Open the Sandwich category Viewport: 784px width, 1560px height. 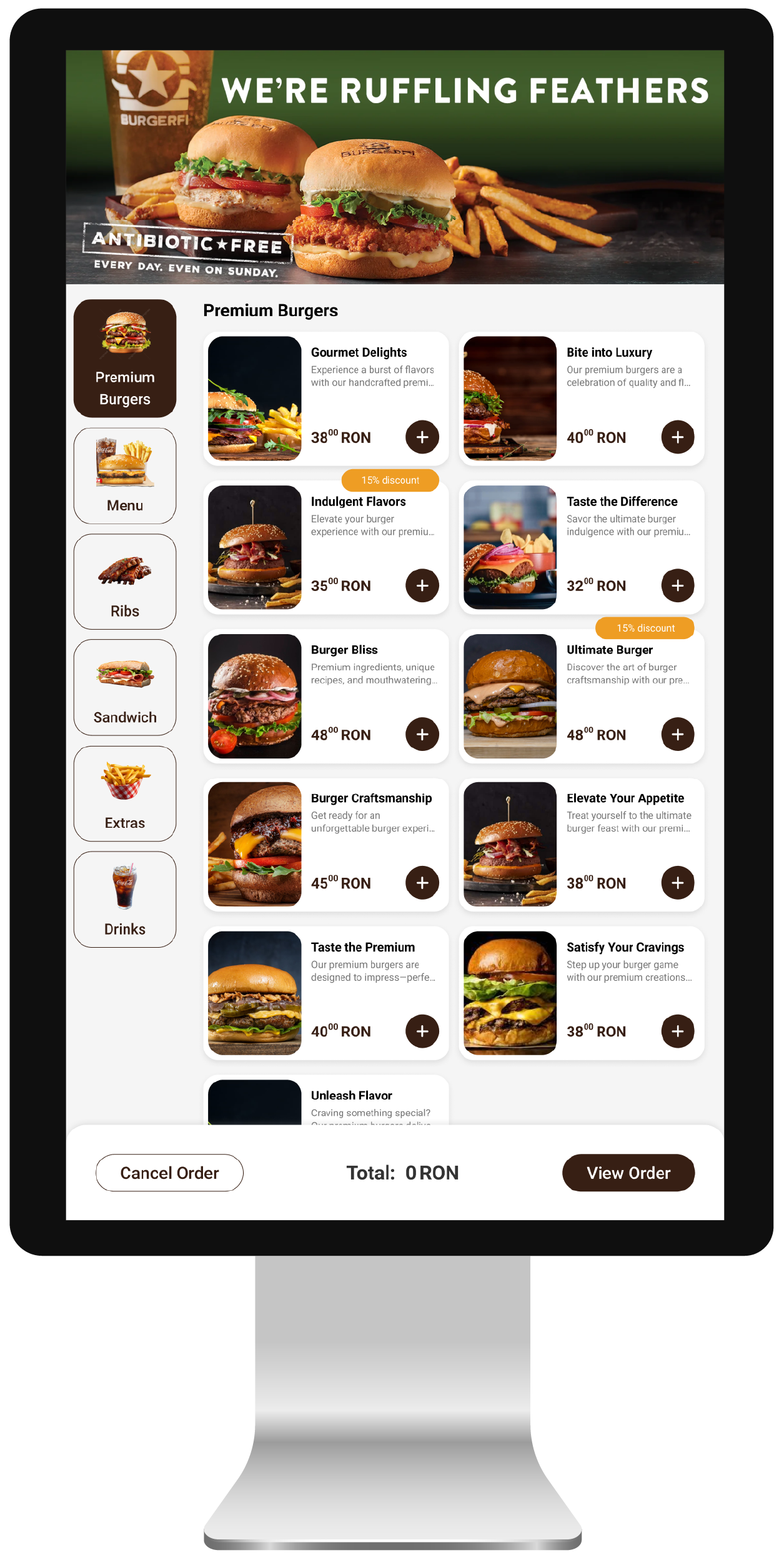click(124, 687)
